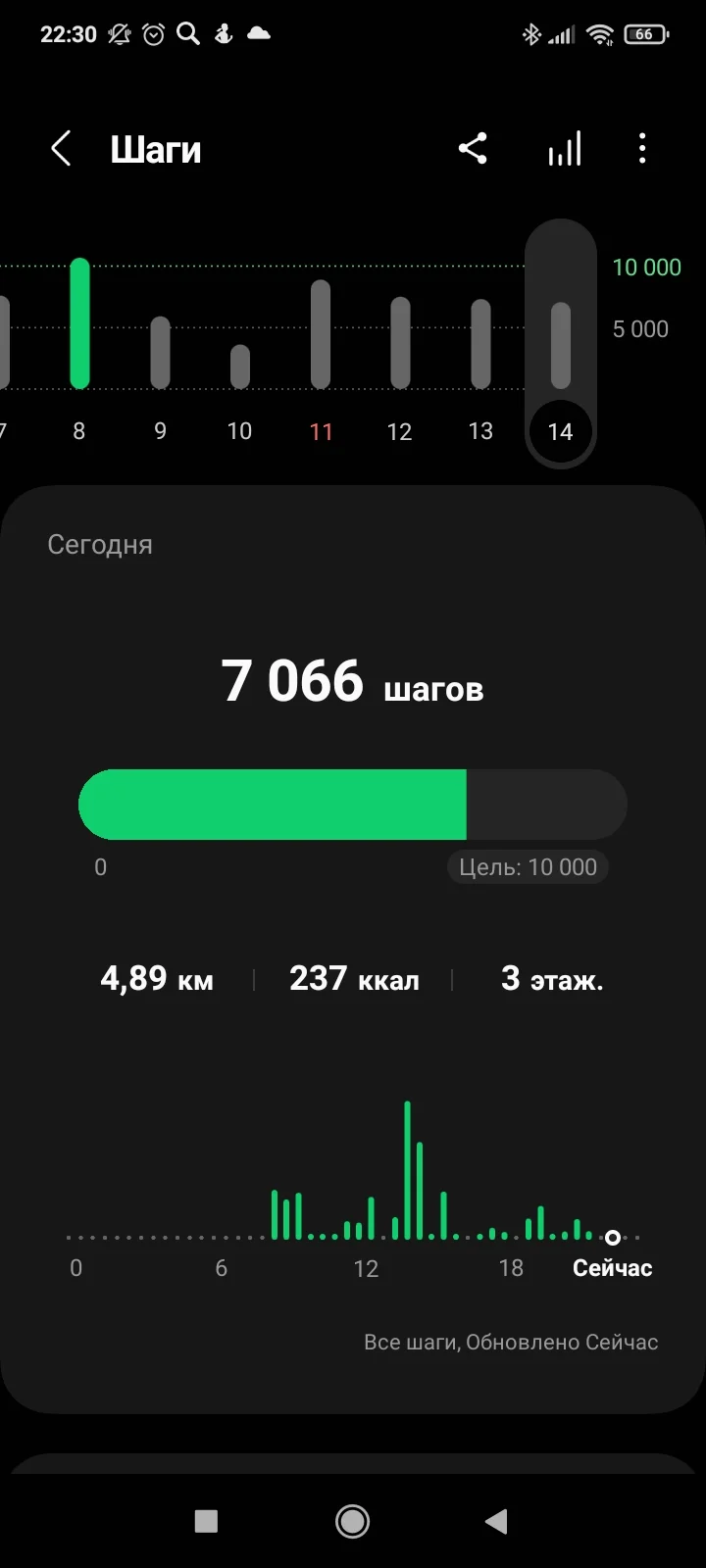Tap the system home button

[x=352, y=1521]
